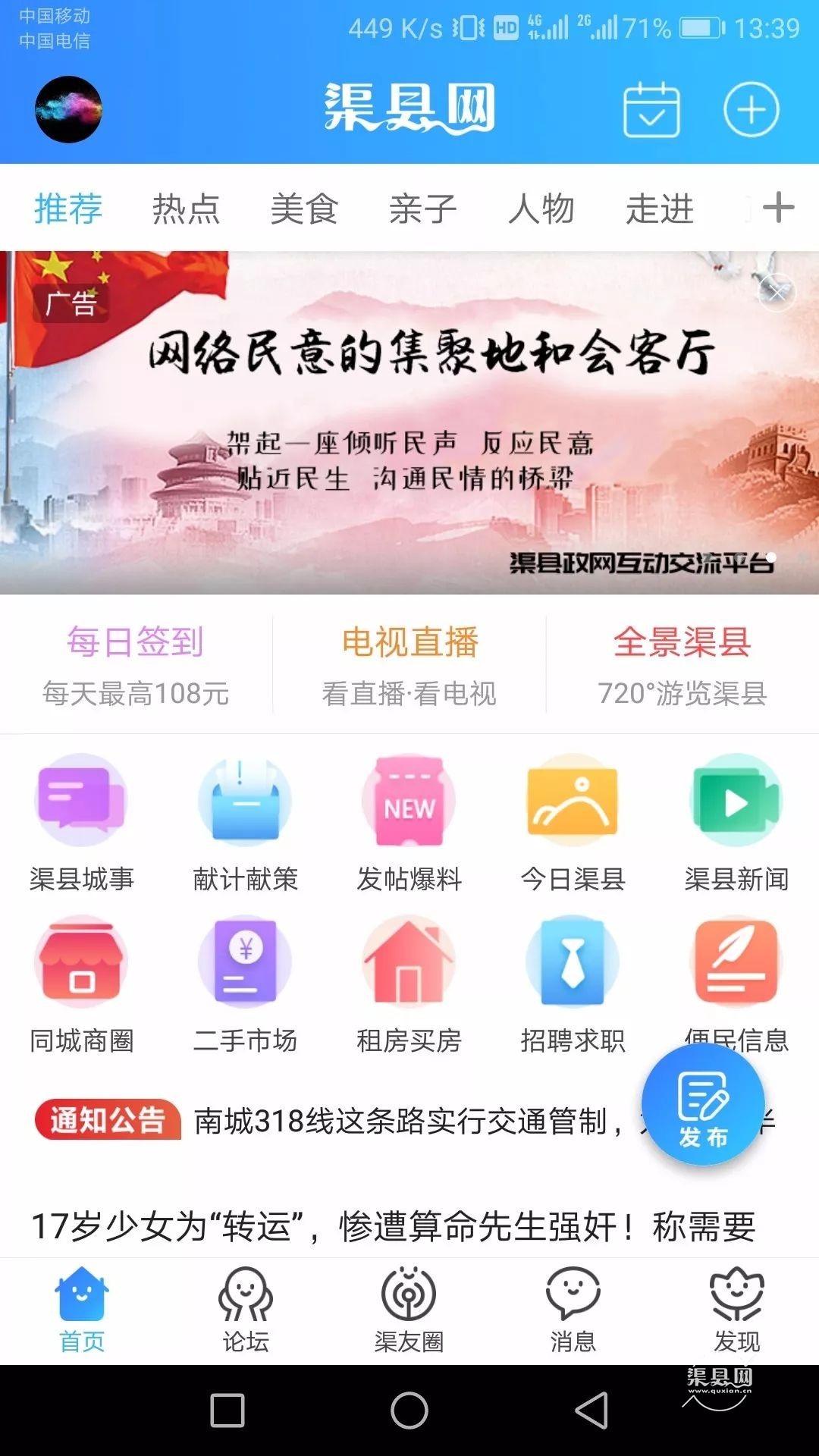Screen dimensions: 819x1456
Task: Open the profile avatar
Action: [x=68, y=110]
